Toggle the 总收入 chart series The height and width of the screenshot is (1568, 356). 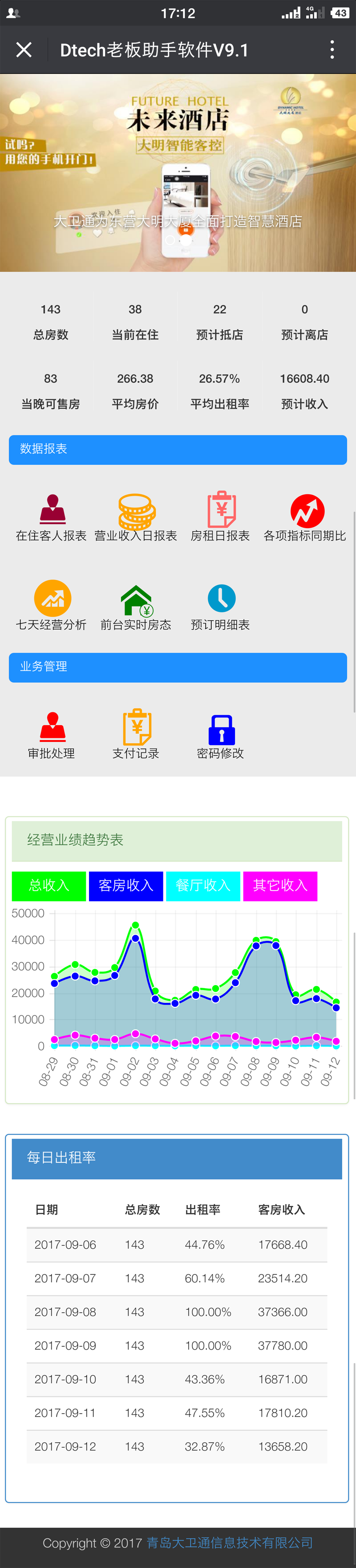[49, 886]
